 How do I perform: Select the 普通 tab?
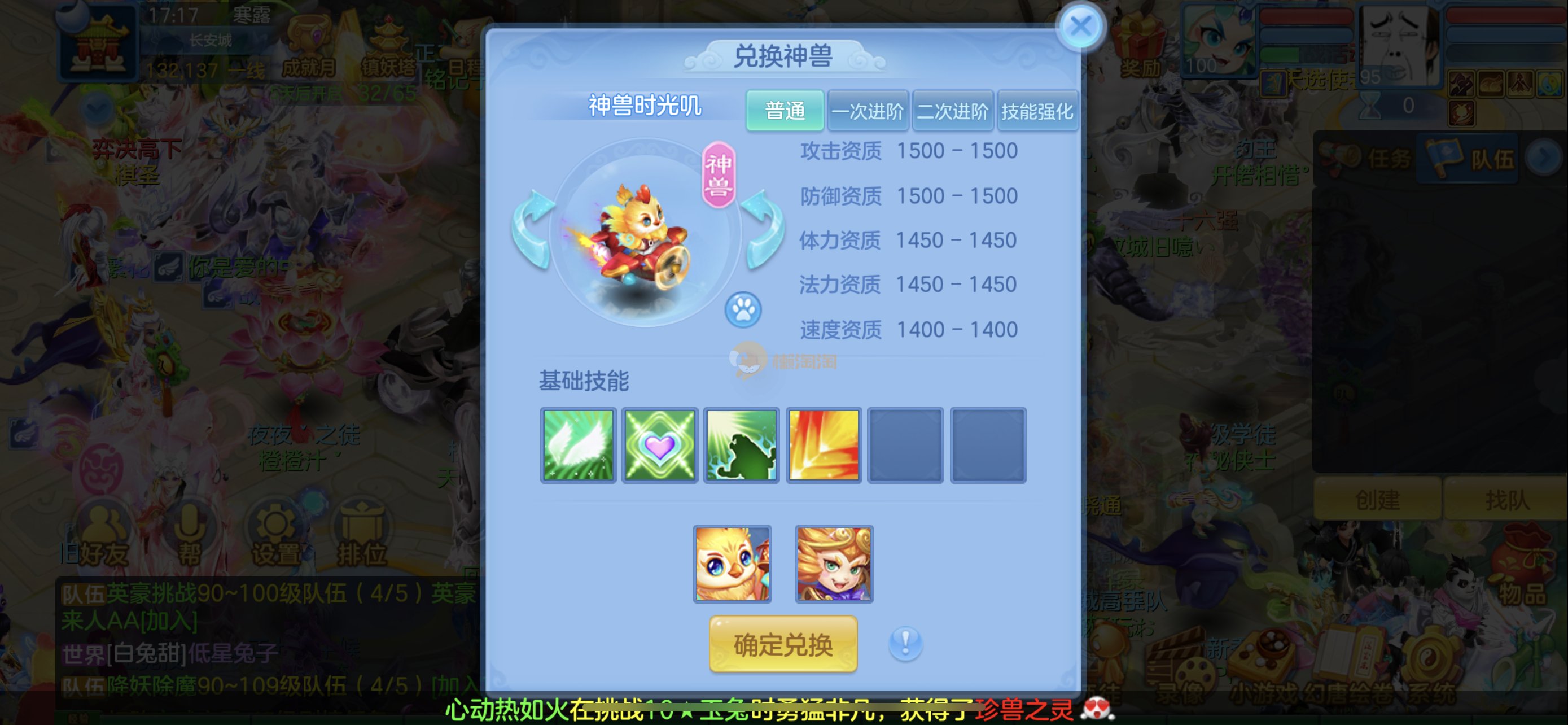click(x=784, y=111)
